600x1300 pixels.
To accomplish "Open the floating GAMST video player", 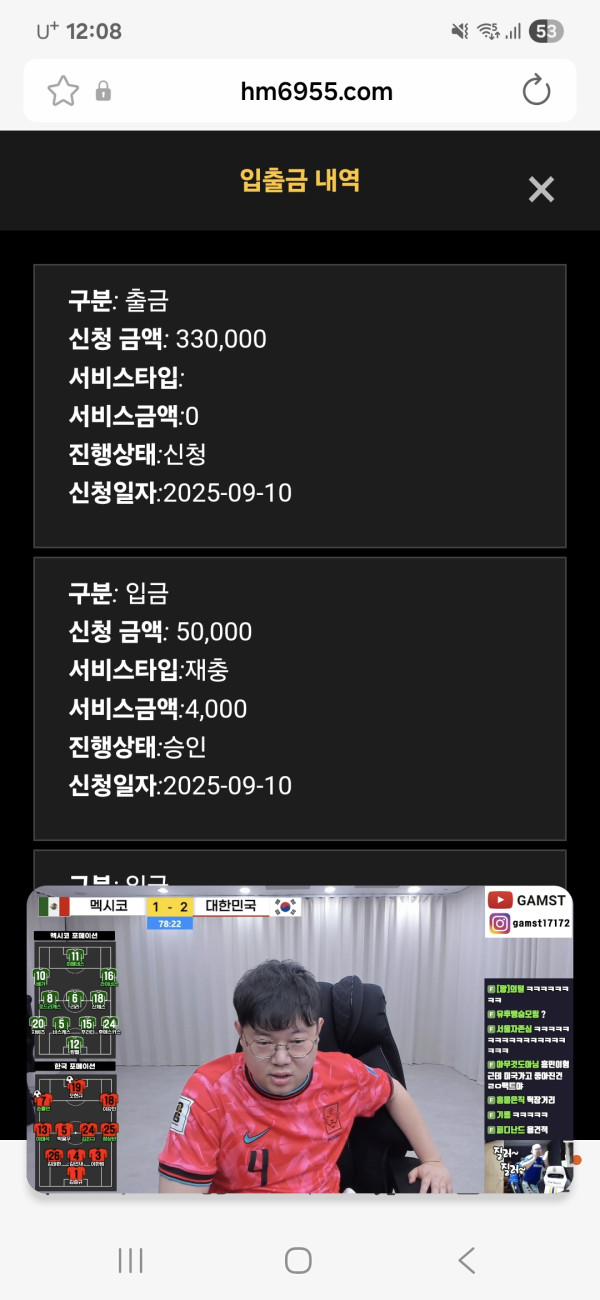I will point(300,1040).
